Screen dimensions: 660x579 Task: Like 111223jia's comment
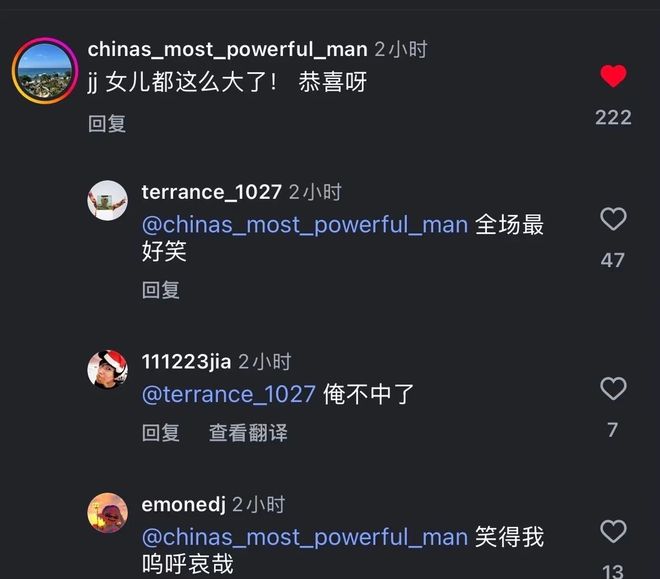click(x=613, y=389)
